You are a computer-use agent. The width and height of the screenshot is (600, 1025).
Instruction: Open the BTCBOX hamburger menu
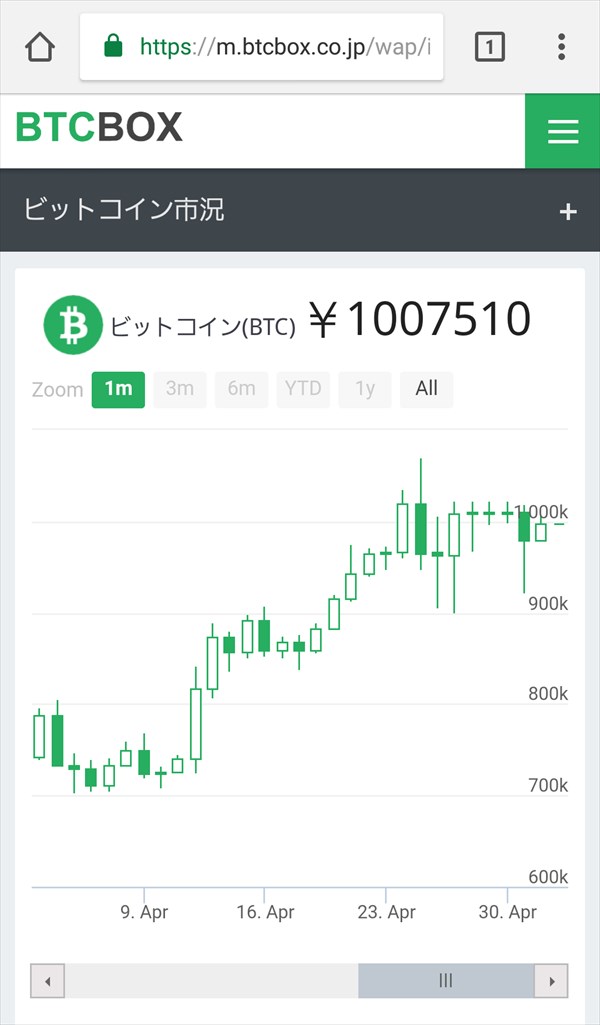[x=563, y=131]
